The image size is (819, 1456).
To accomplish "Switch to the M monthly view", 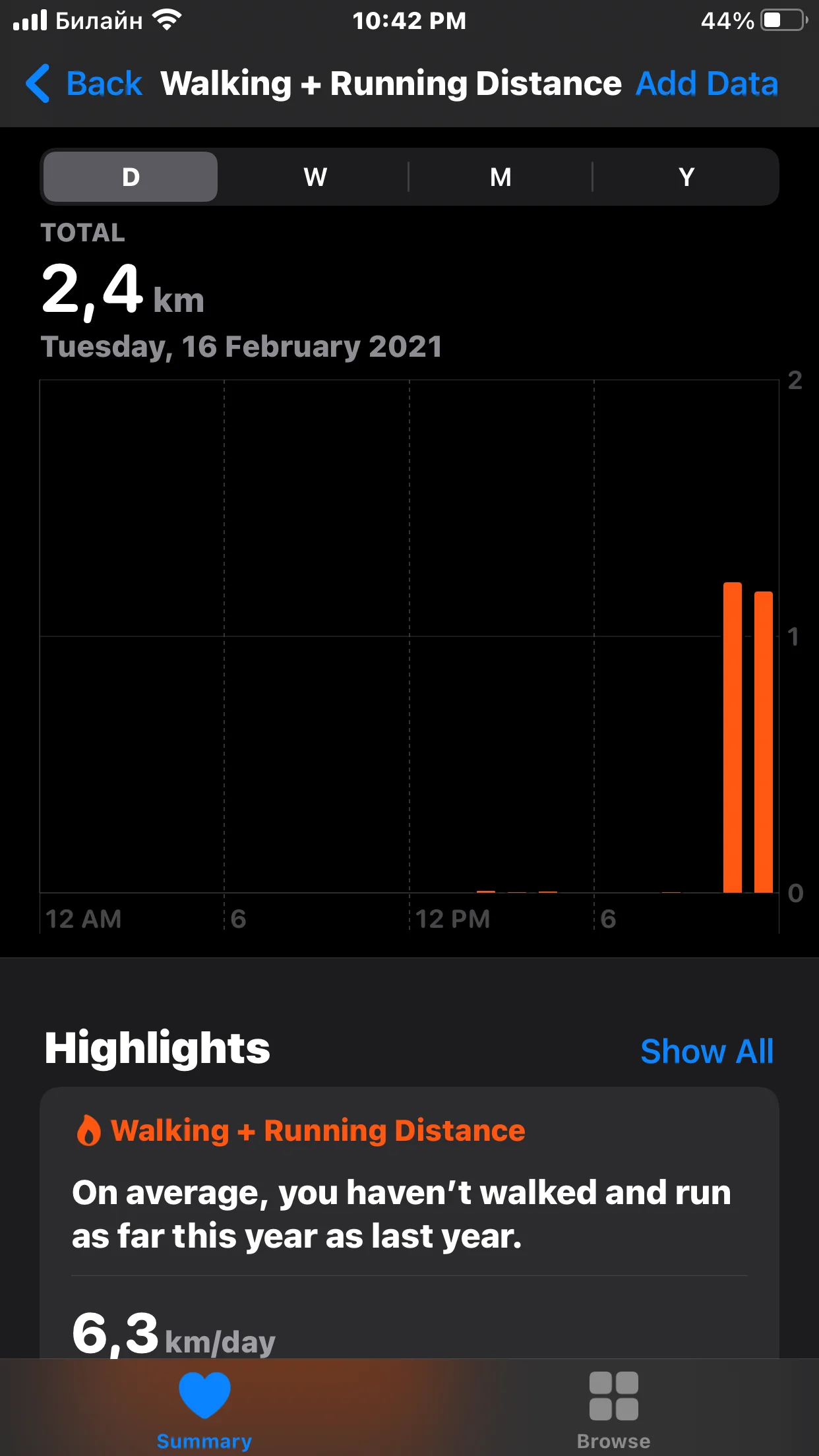I will 501,177.
